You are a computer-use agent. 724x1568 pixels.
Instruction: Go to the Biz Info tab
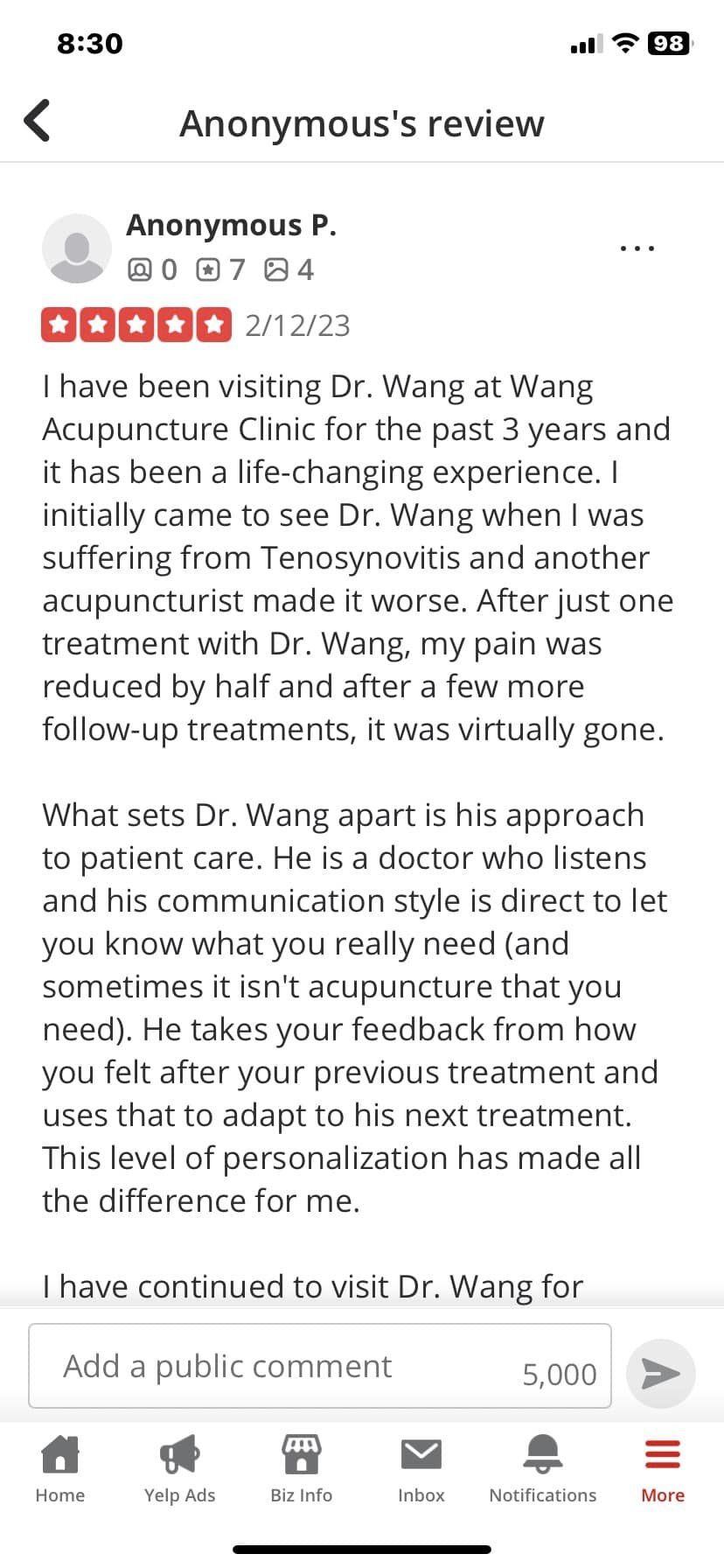pyautogui.click(x=302, y=1469)
